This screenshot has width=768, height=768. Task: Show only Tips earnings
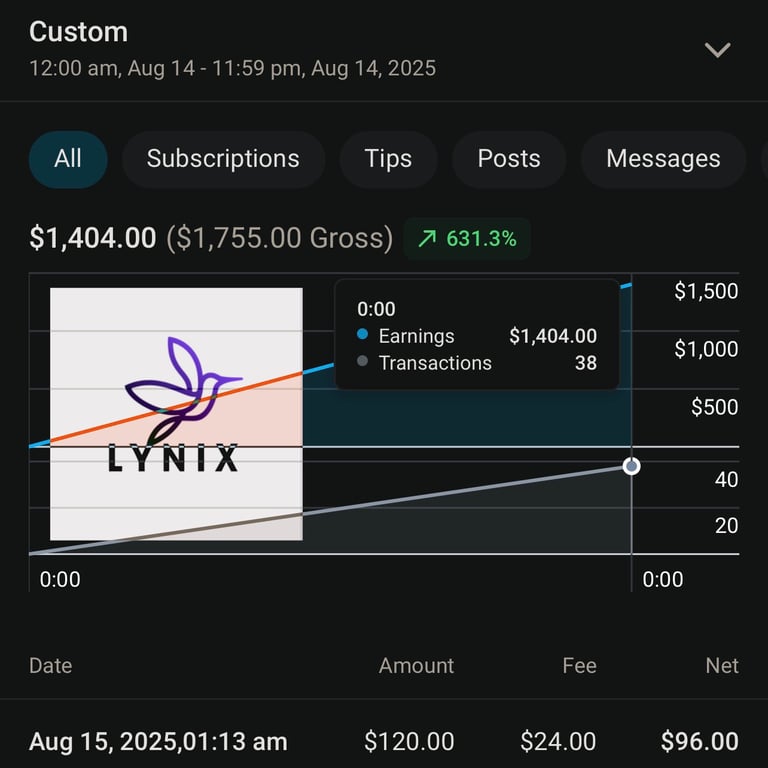point(388,159)
